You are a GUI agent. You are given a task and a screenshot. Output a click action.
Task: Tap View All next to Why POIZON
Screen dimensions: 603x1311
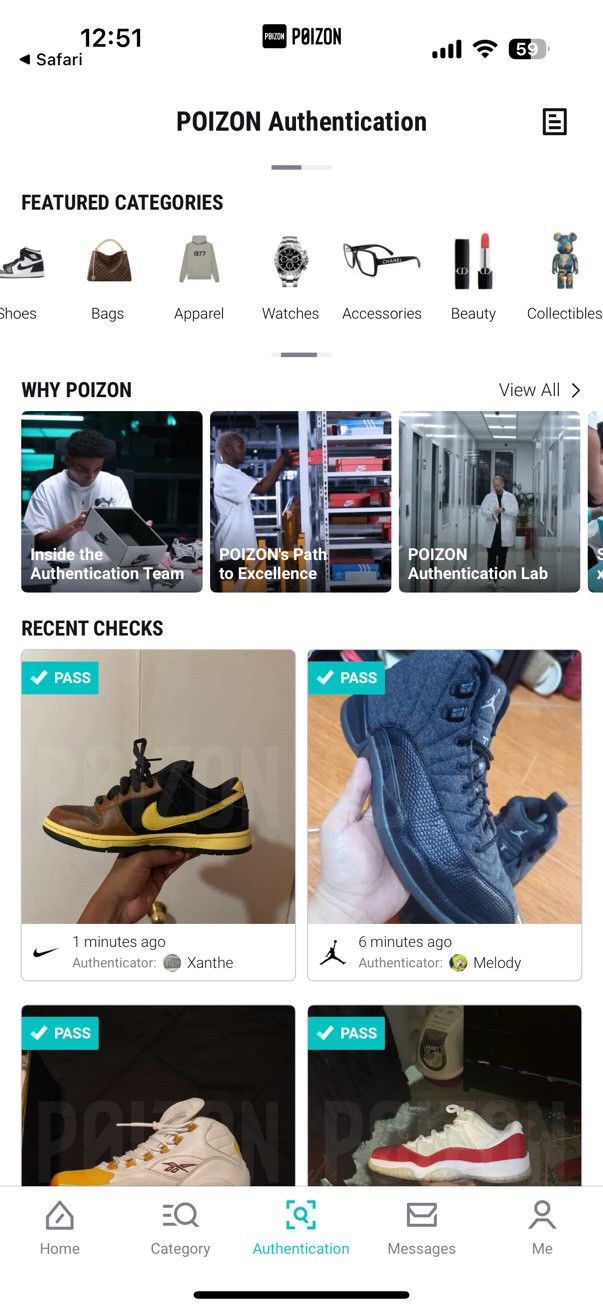(x=540, y=390)
